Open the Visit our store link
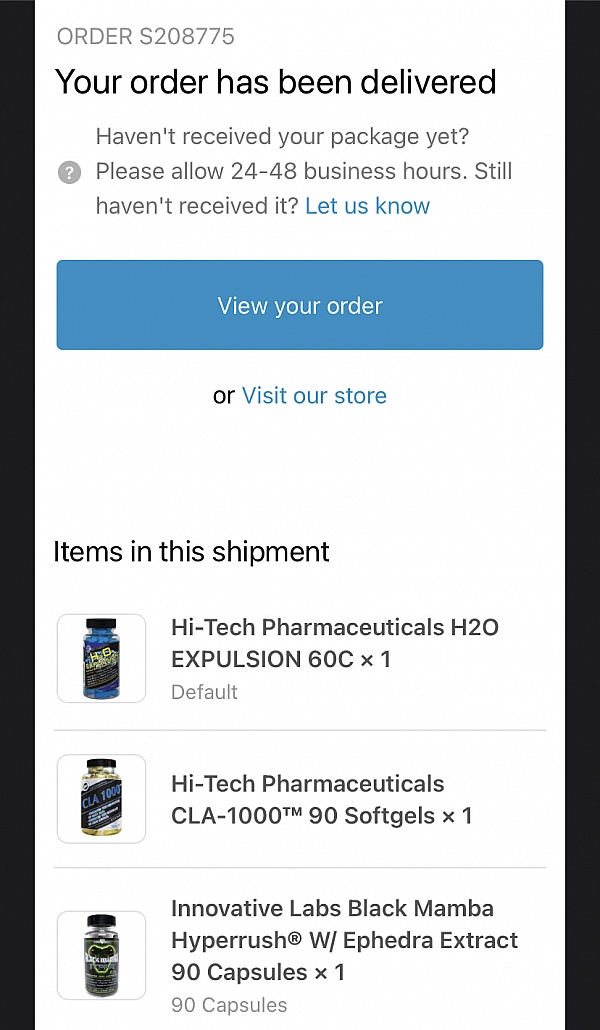Image resolution: width=600 pixels, height=1030 pixels. pos(314,395)
